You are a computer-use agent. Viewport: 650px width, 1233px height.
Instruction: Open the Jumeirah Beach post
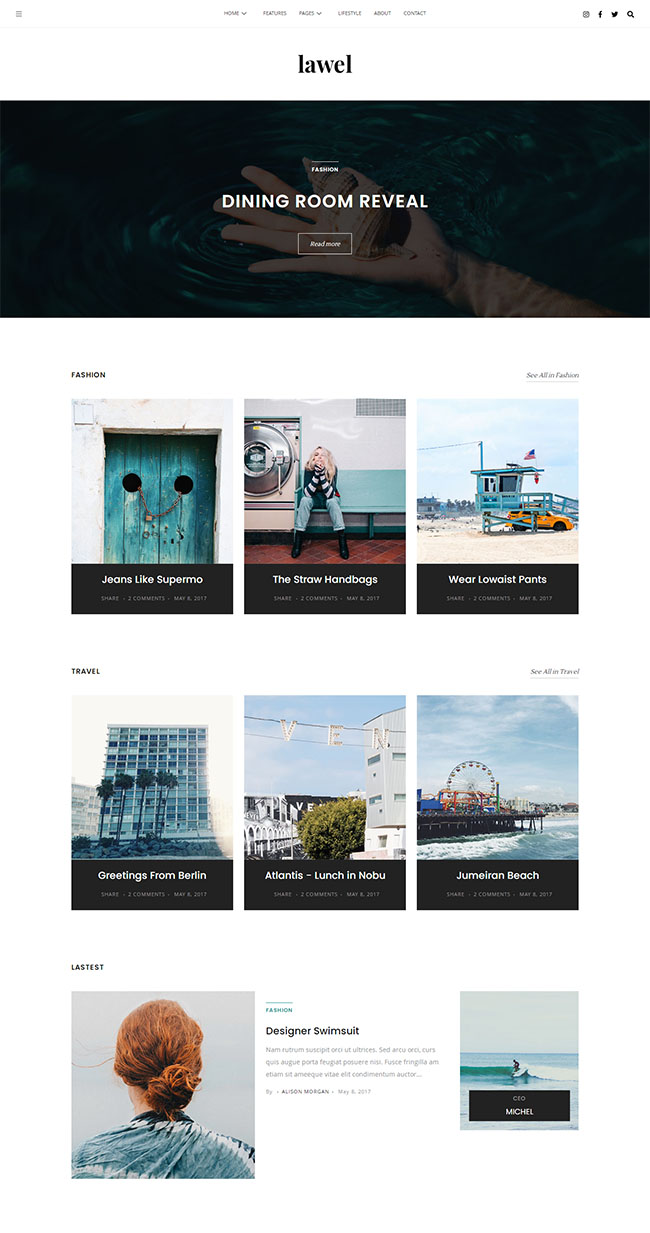point(497,875)
